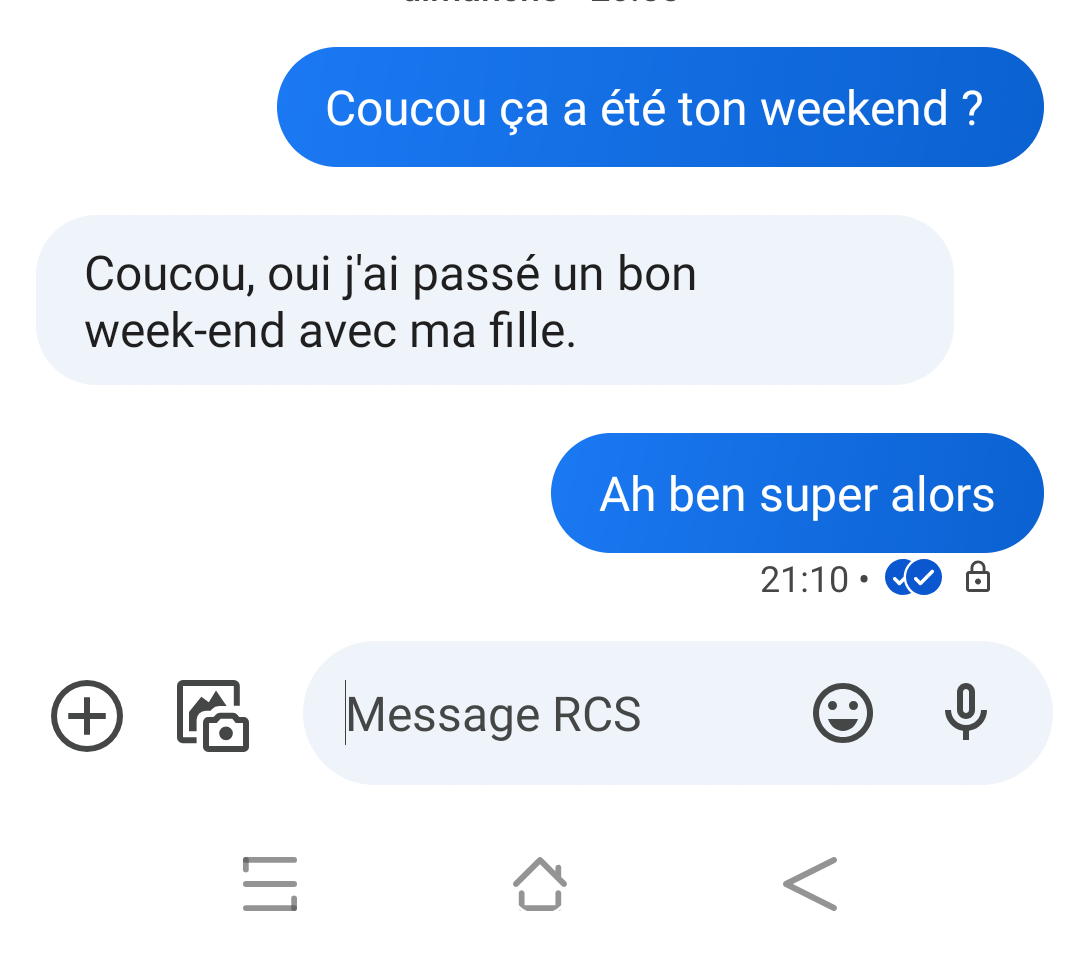Record a voice message with the microphone
Screen dimensions: 1078x956
(x=965, y=712)
